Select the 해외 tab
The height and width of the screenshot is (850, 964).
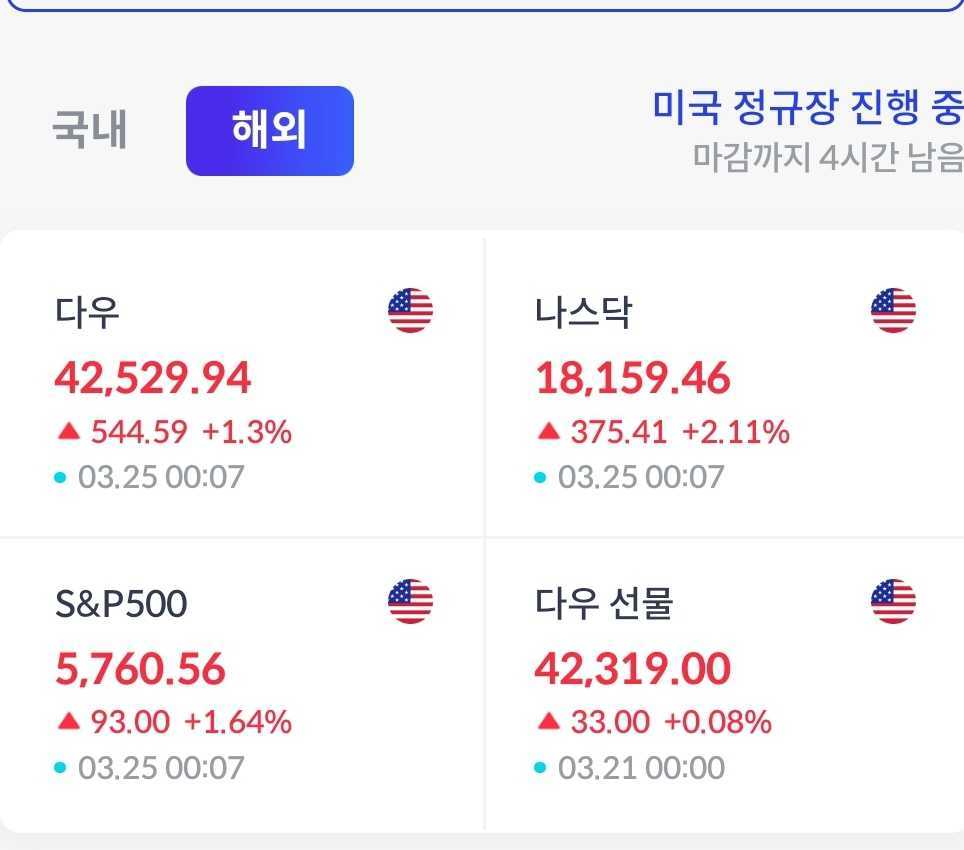[269, 131]
